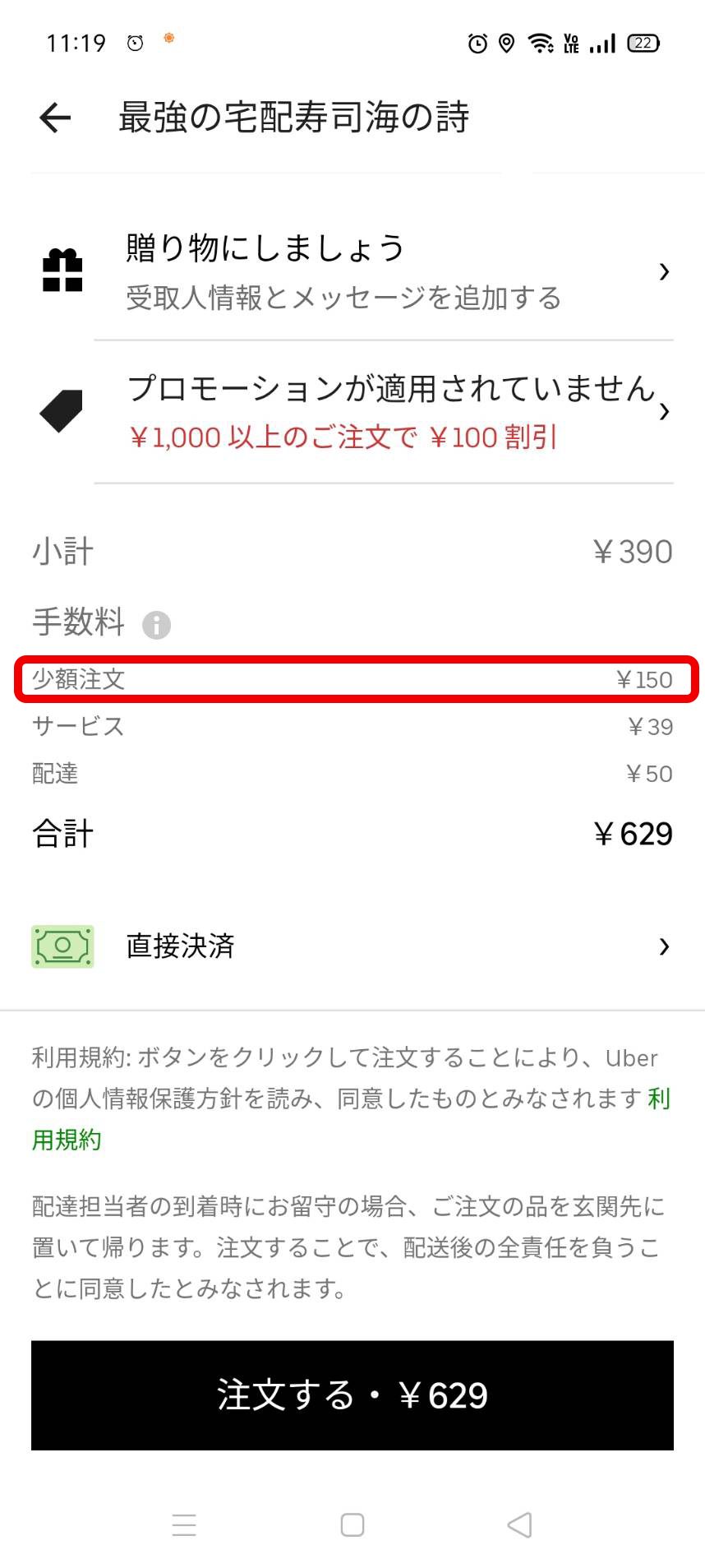Open the promotion row プロモーションが適用されていません

[x=352, y=411]
